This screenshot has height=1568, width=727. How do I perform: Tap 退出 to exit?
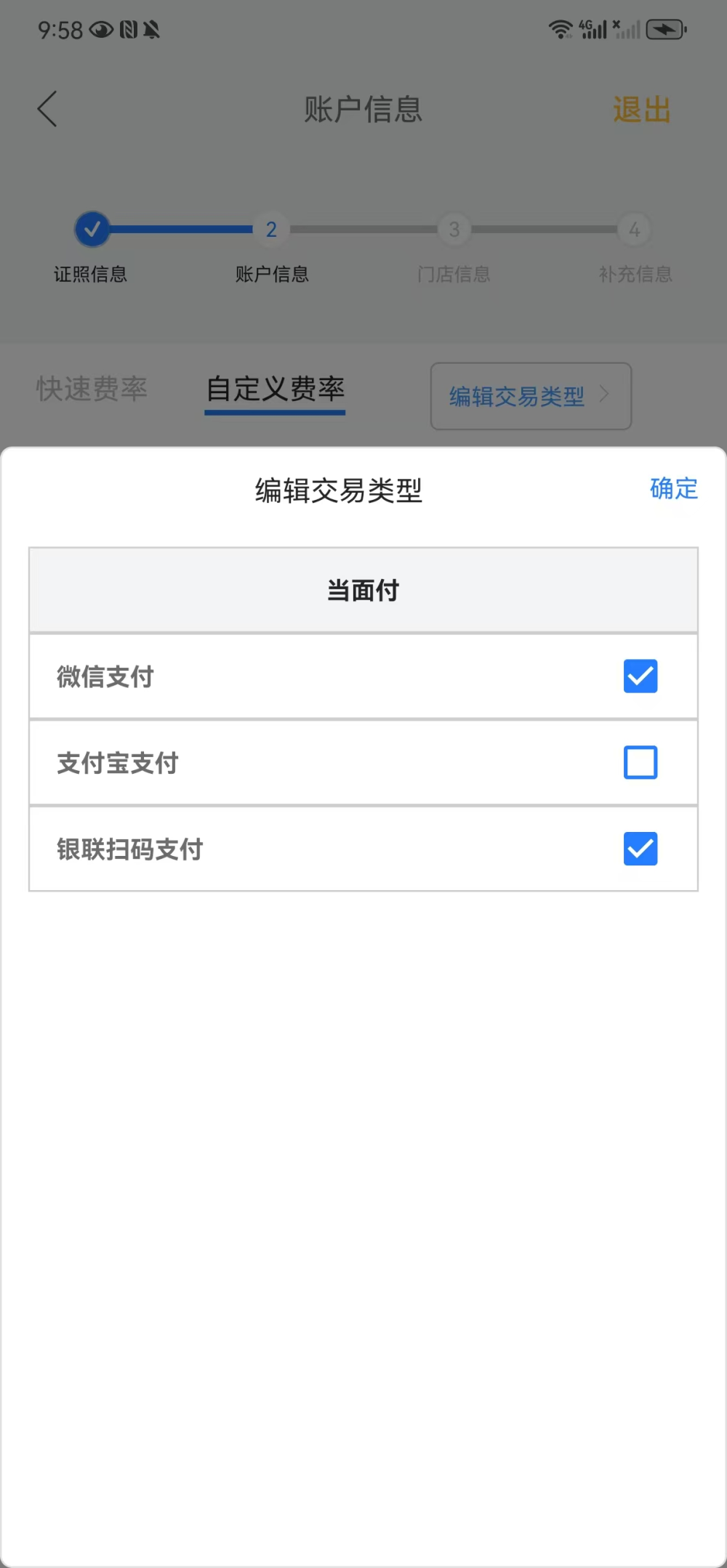641,110
